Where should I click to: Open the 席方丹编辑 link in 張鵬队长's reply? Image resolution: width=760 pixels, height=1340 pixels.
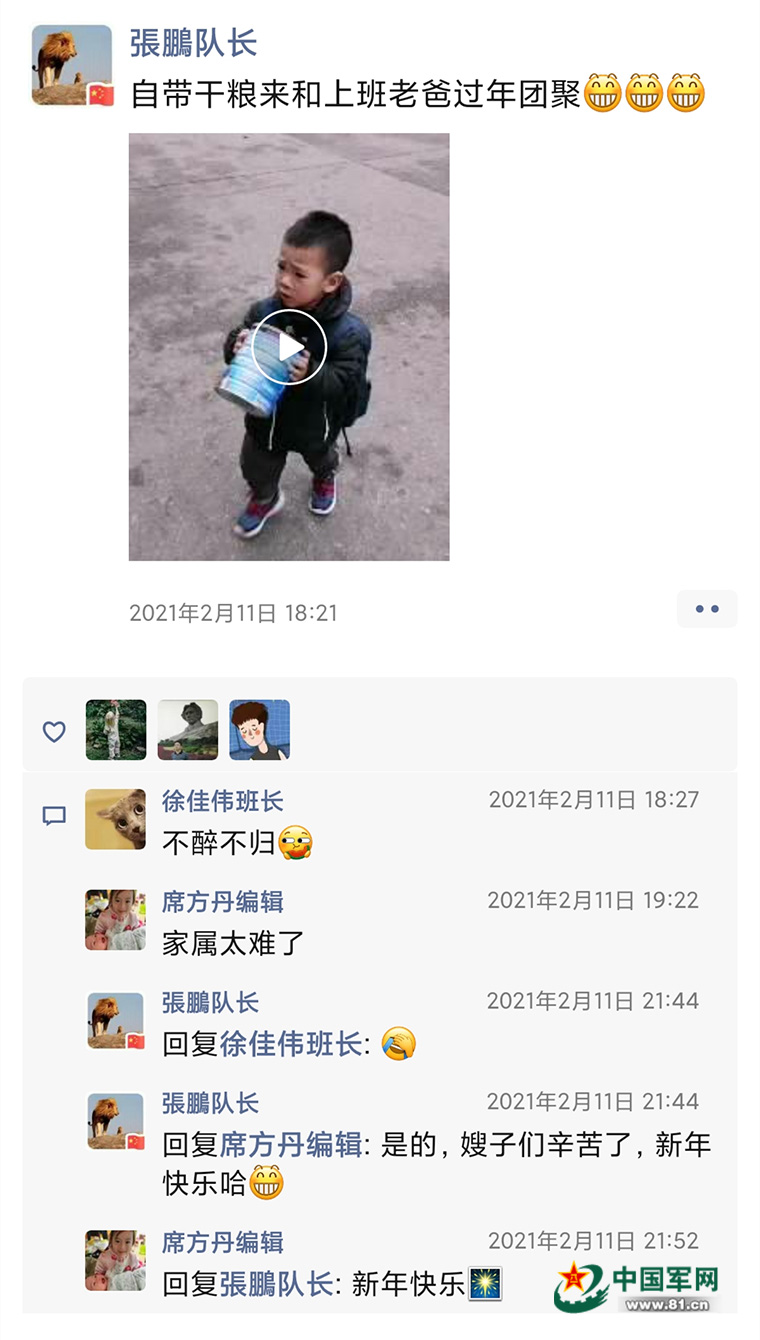[x=290, y=1145]
